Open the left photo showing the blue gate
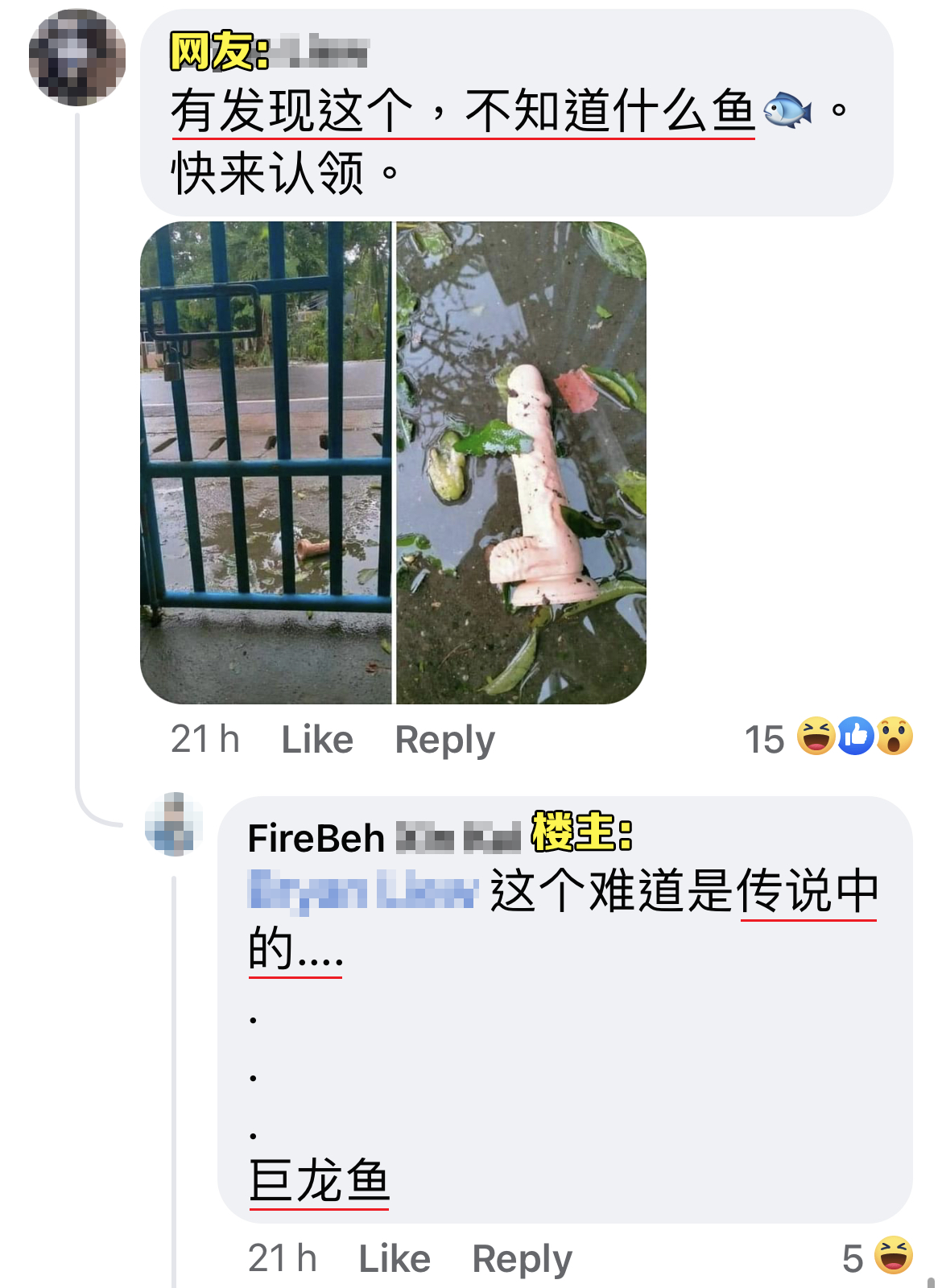Viewport: 942px width, 1288px height. pos(266,463)
